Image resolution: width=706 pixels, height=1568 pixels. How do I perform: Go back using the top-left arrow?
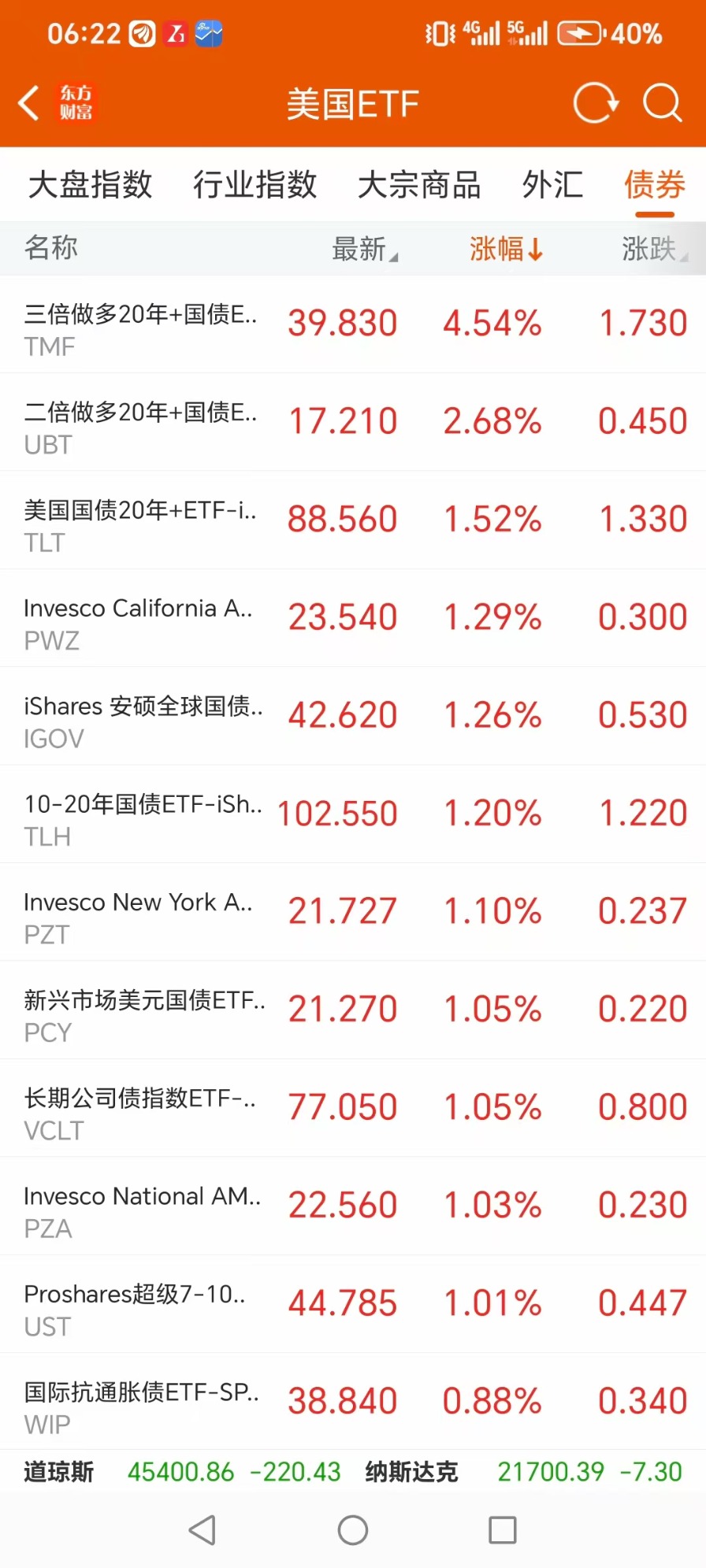tap(28, 103)
